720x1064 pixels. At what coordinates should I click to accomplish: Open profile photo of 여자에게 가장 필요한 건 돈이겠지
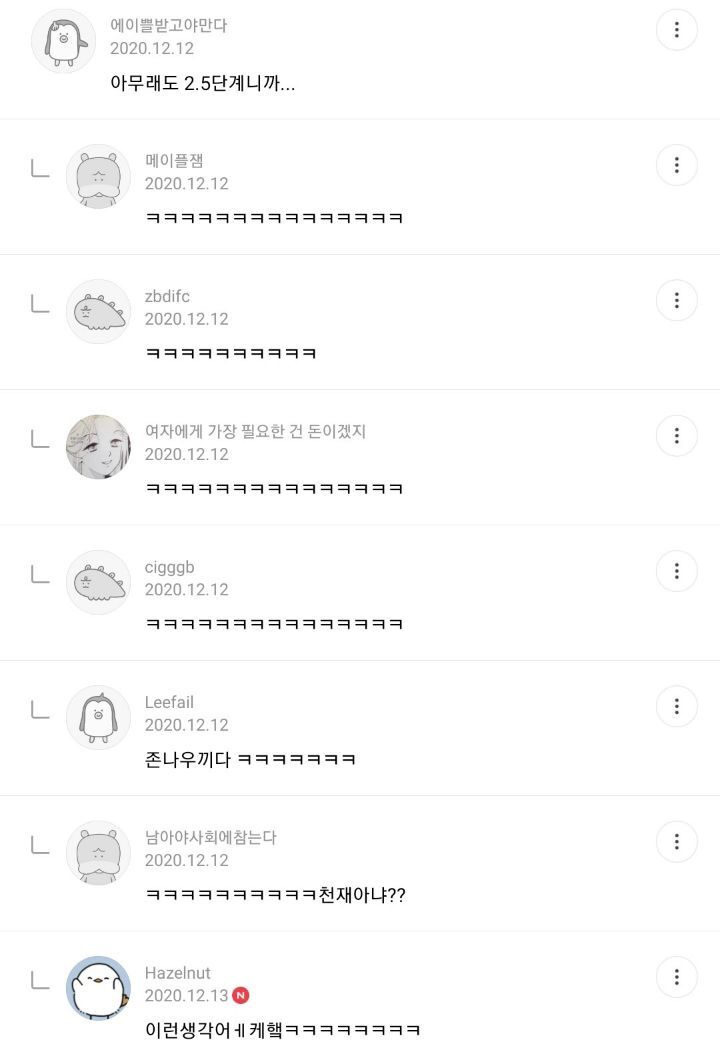click(x=98, y=447)
